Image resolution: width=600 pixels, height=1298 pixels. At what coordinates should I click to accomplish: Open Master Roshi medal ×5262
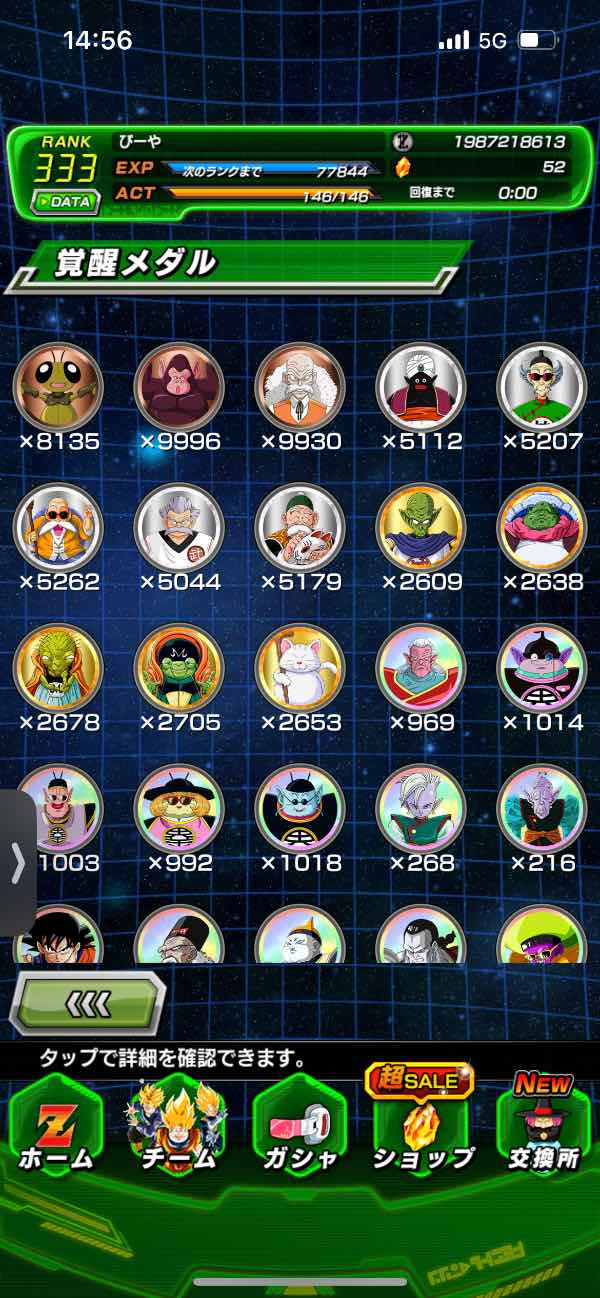pos(58,527)
